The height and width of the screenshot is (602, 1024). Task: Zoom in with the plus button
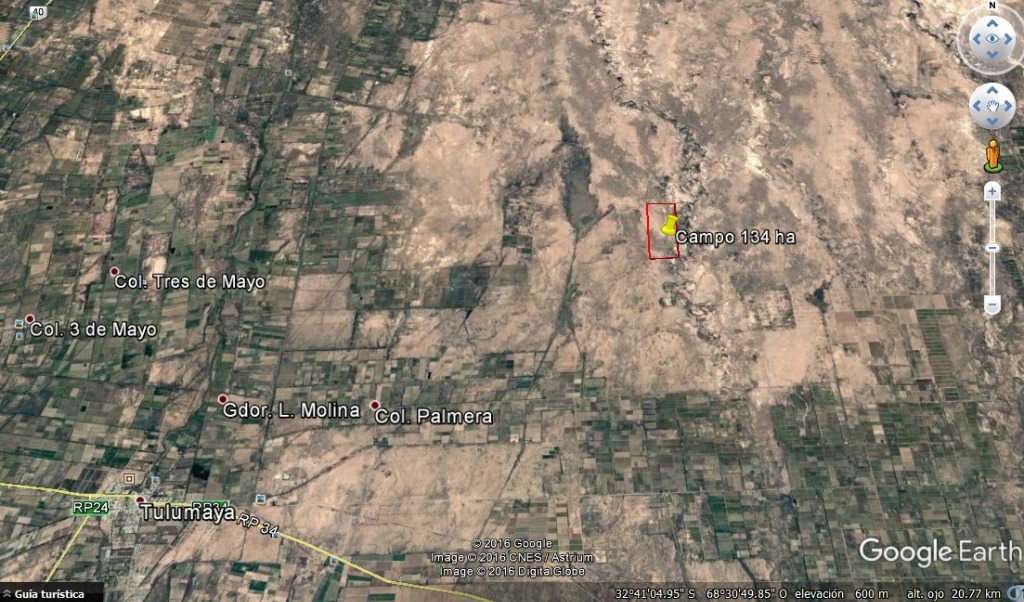(992, 191)
